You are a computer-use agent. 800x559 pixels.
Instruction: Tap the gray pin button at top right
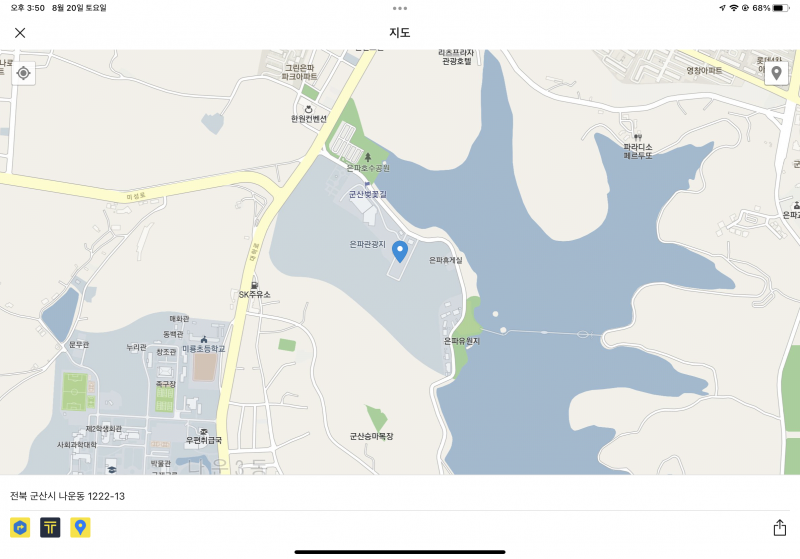(776, 73)
